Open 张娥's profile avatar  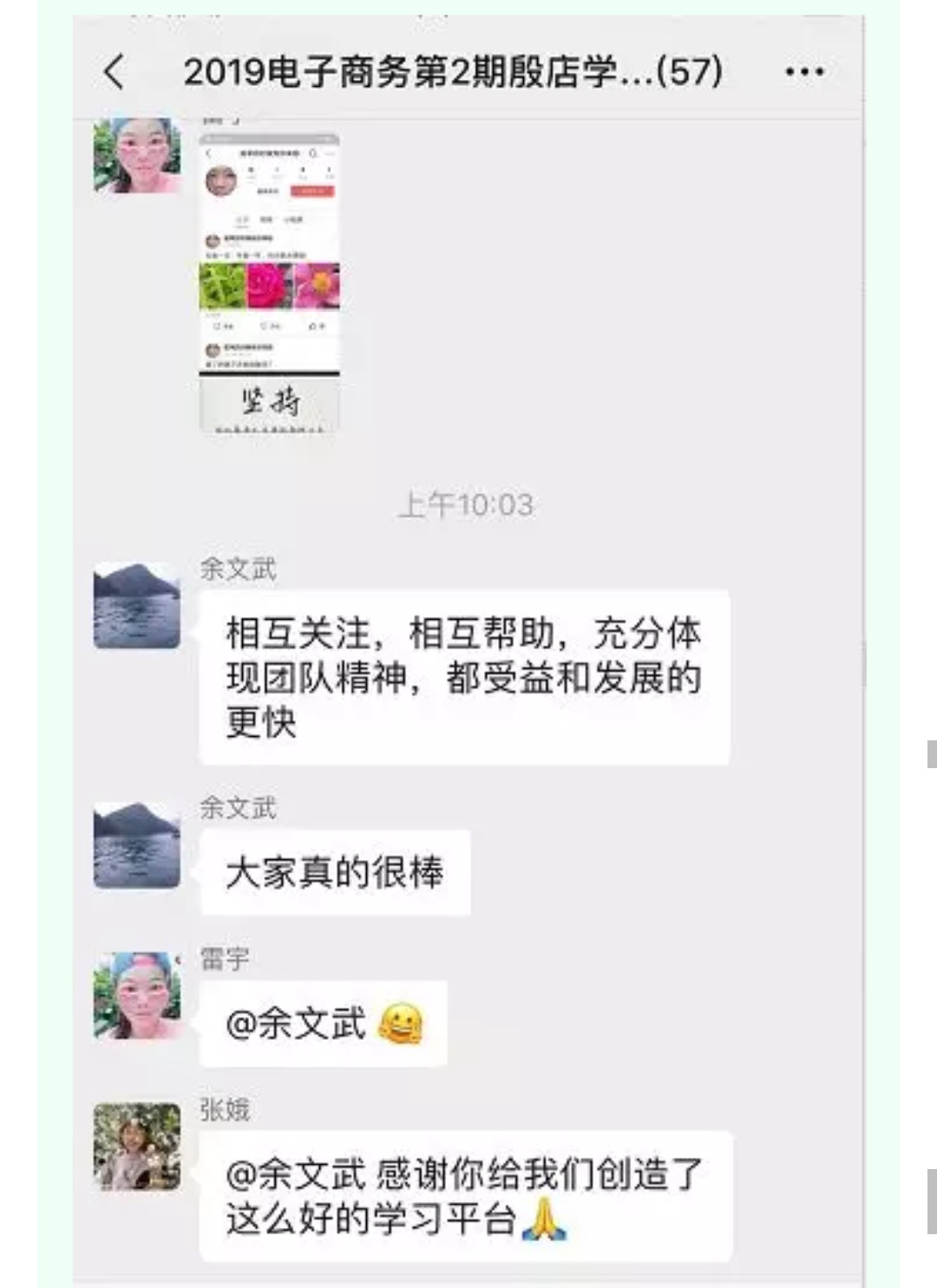(x=137, y=1146)
